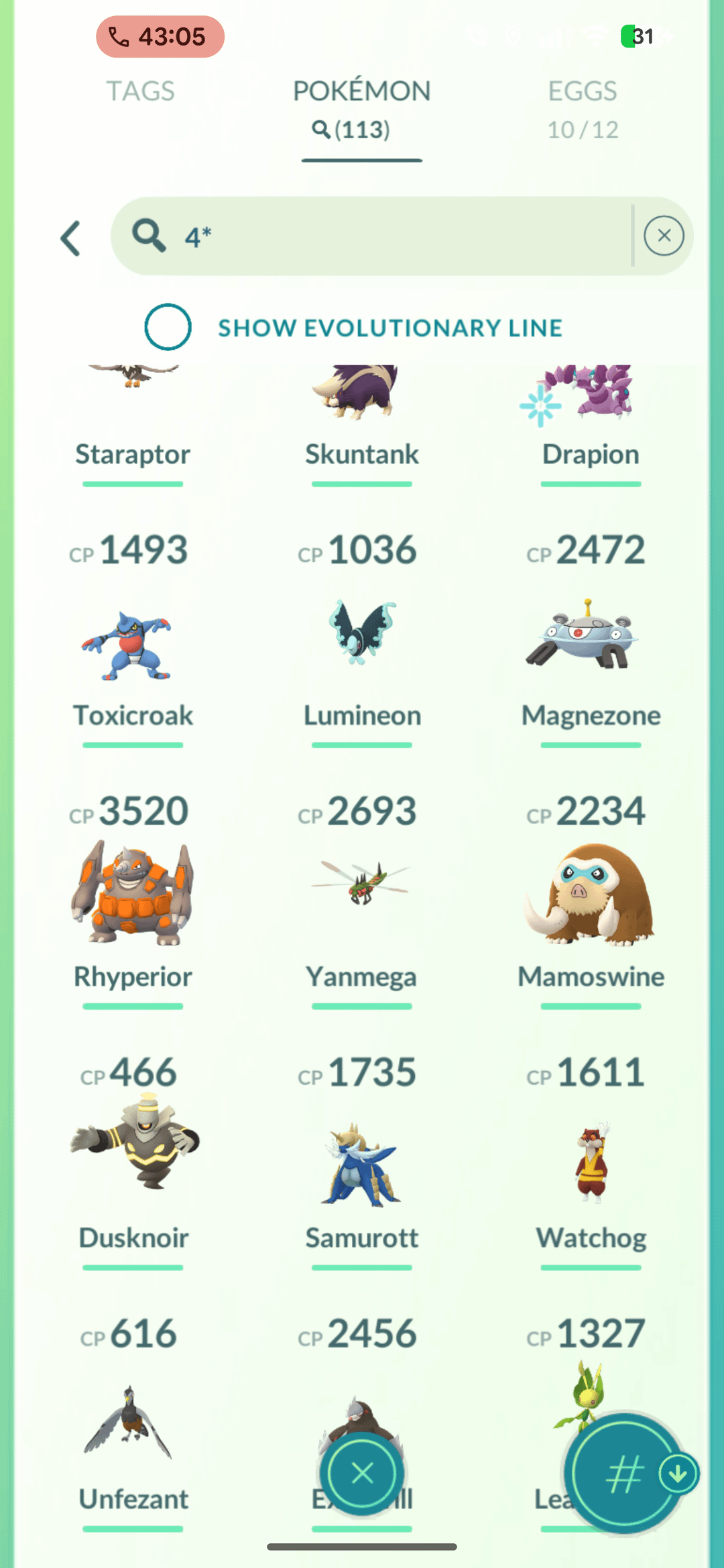Close the Pokémon list
Viewport: 724px width, 1568px height.
(362, 1473)
